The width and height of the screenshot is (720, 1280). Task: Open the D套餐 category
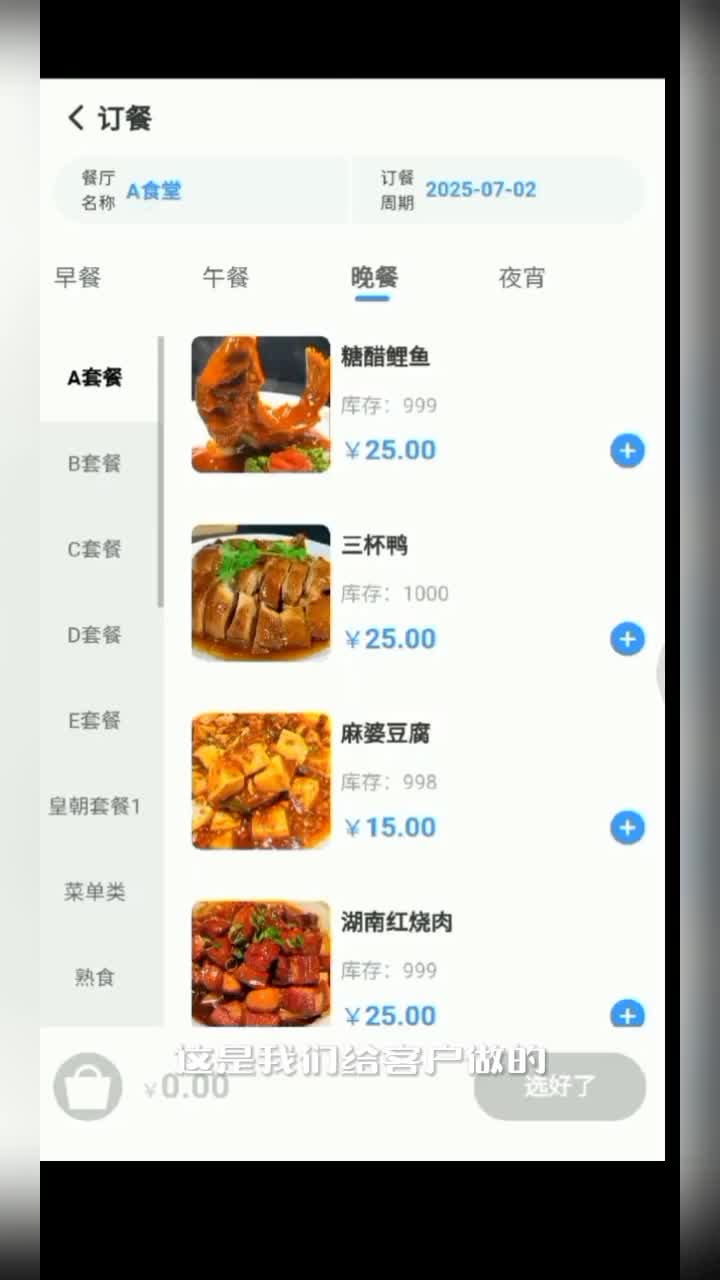click(95, 635)
